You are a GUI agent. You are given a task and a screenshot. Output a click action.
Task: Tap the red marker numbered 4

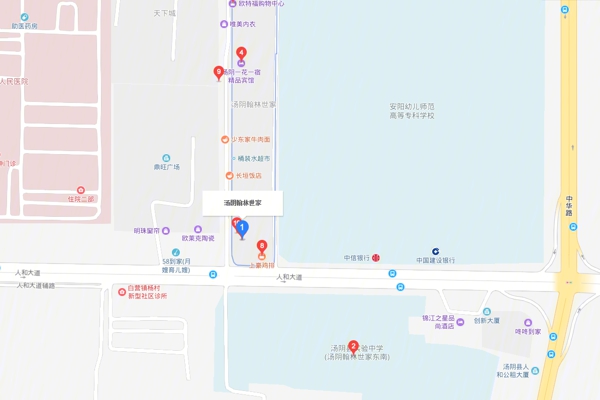pyautogui.click(x=240, y=53)
